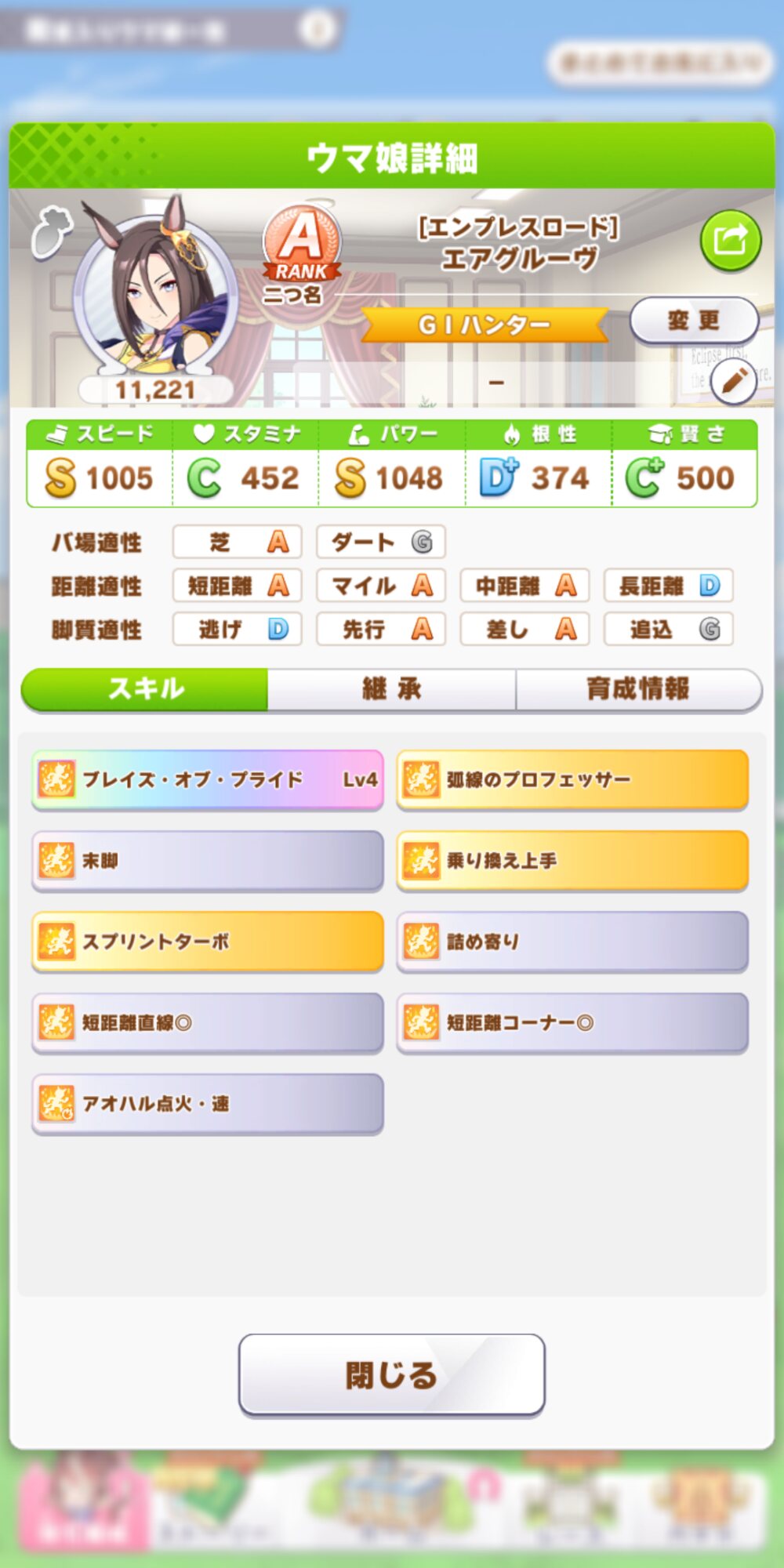784x1568 pixels.
Task: Edit the memo with the pencil icon
Action: tap(733, 382)
